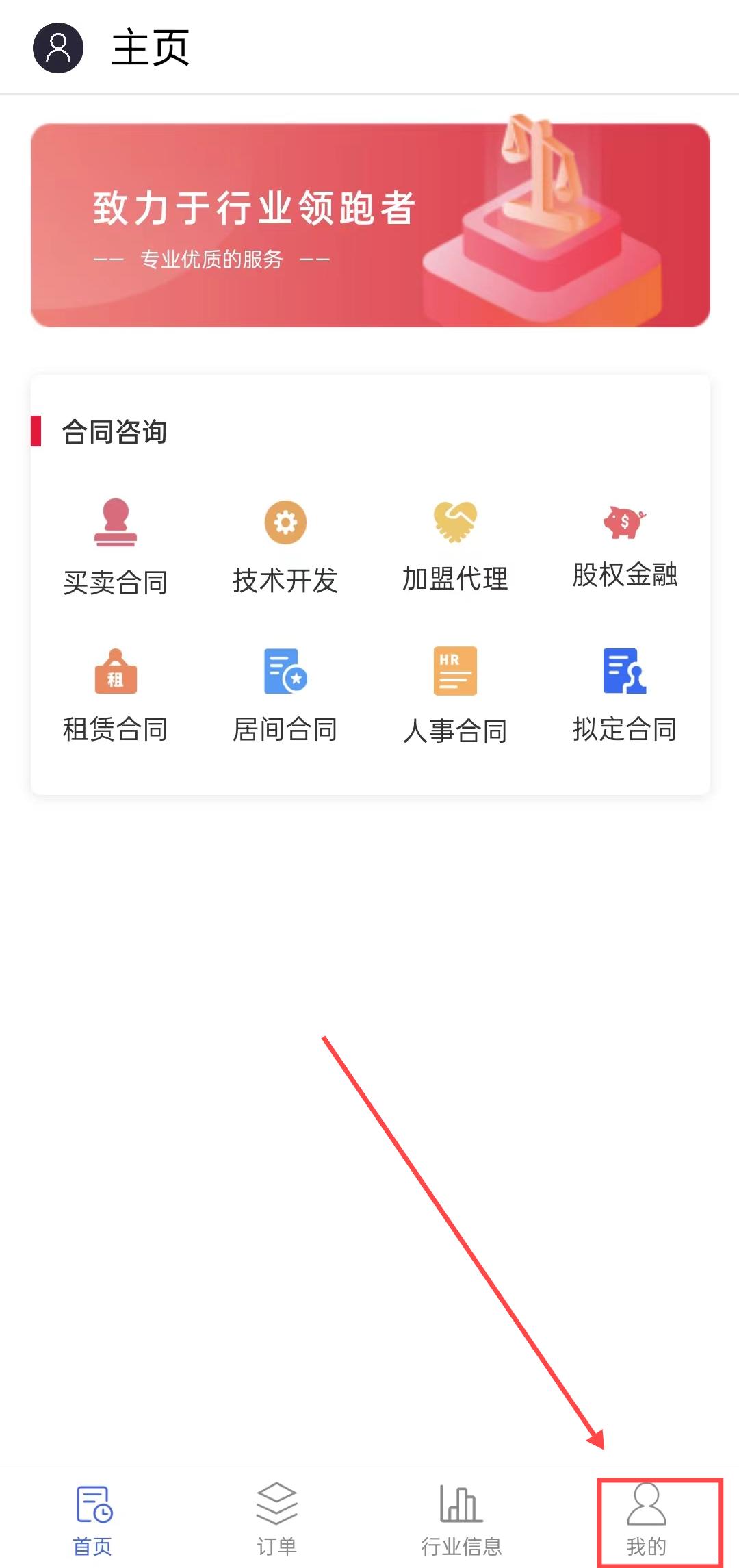This screenshot has width=739, height=1568.
Task: Tap 拟定合同 to draft a contract
Action: (625, 696)
